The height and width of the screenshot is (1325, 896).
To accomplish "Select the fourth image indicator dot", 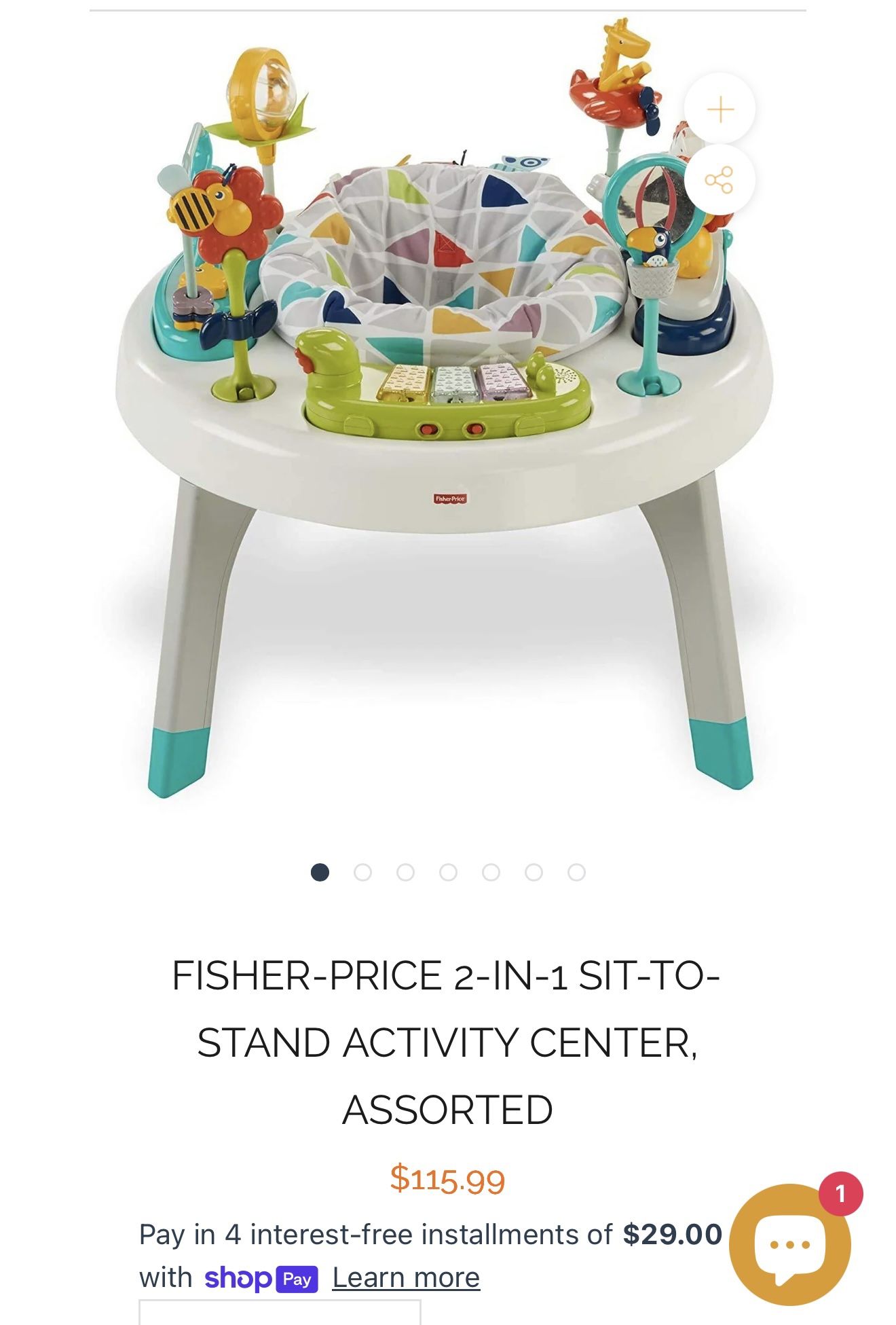I will pos(448,872).
